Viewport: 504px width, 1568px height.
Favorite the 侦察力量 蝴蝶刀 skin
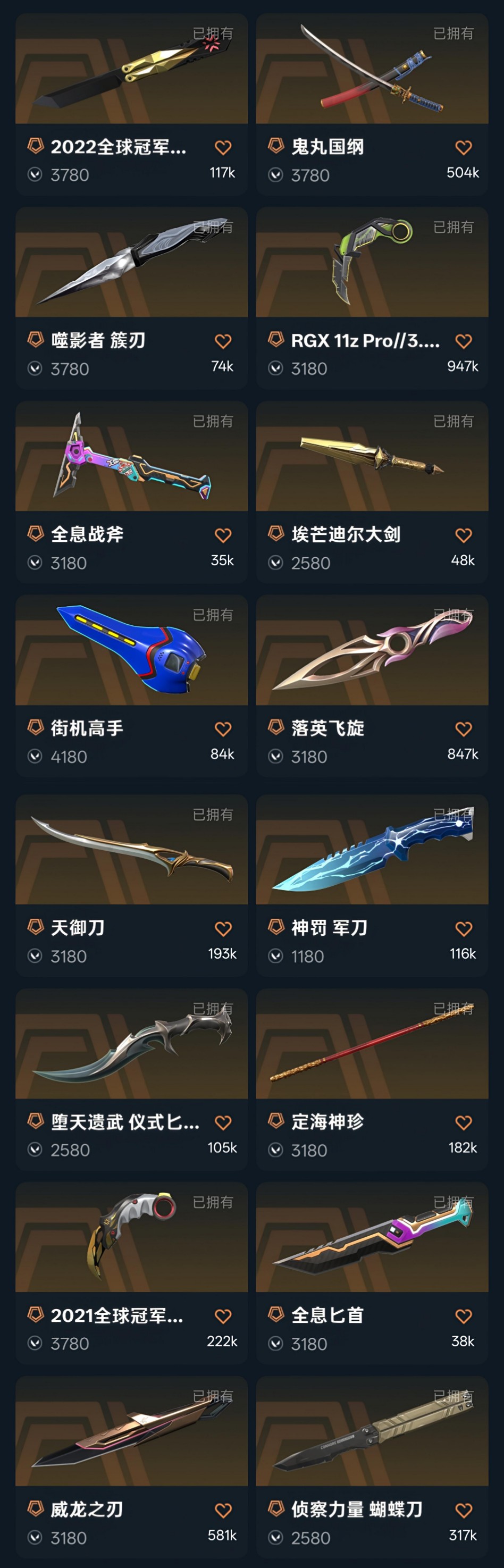(x=463, y=1510)
